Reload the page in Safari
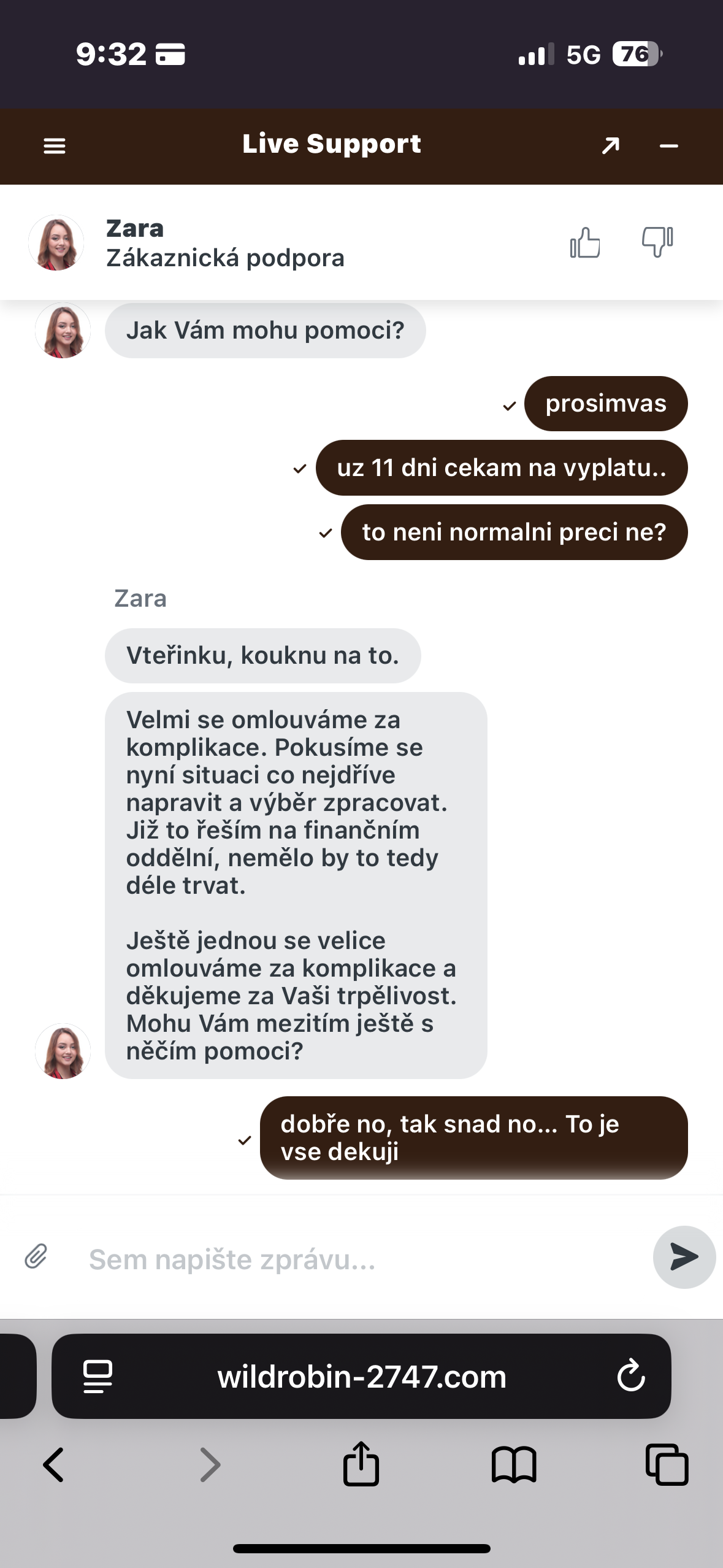 pos(631,1375)
